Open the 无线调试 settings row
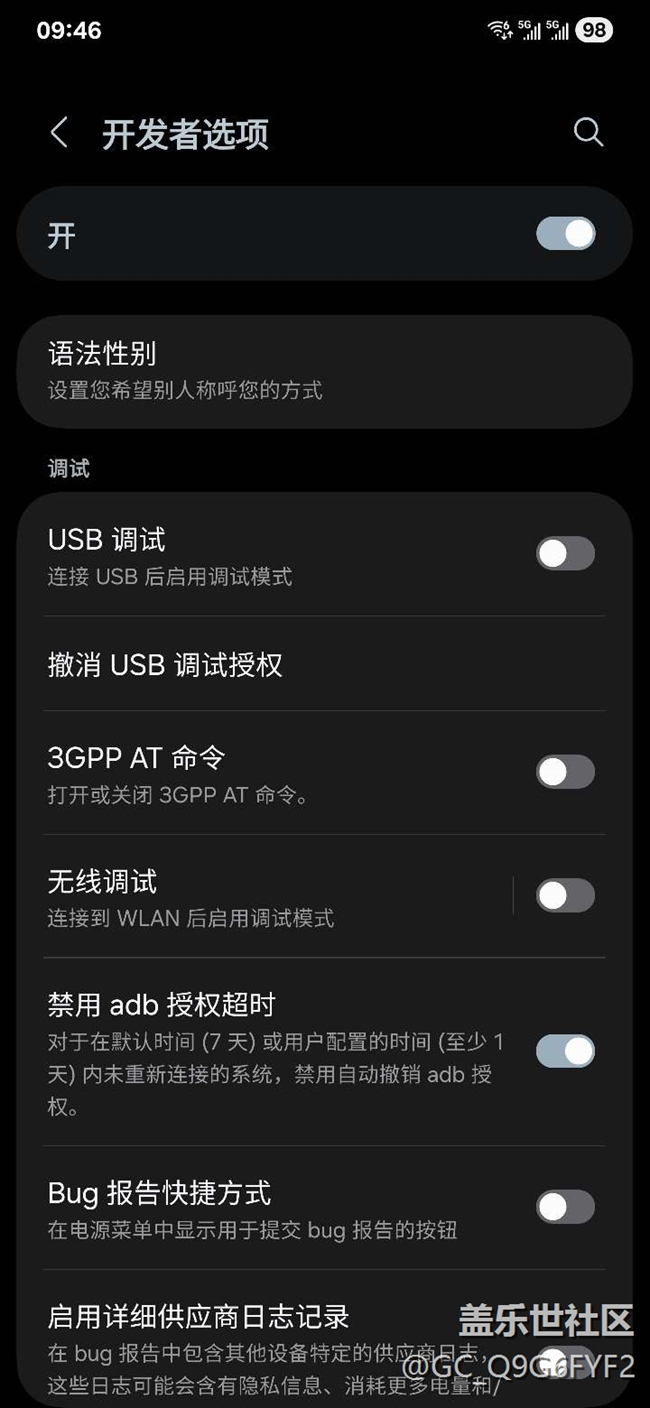650x1408 pixels. tap(270, 896)
